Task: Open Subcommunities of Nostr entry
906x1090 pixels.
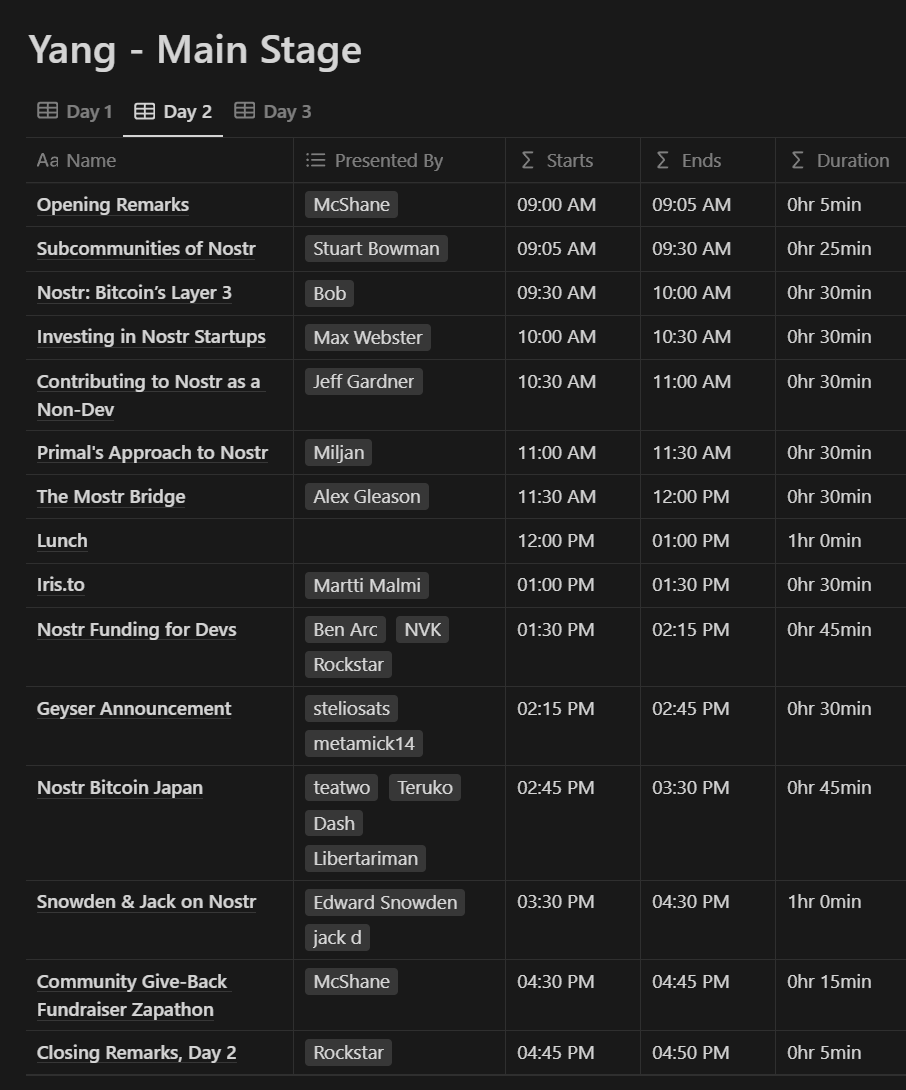Action: 146,249
